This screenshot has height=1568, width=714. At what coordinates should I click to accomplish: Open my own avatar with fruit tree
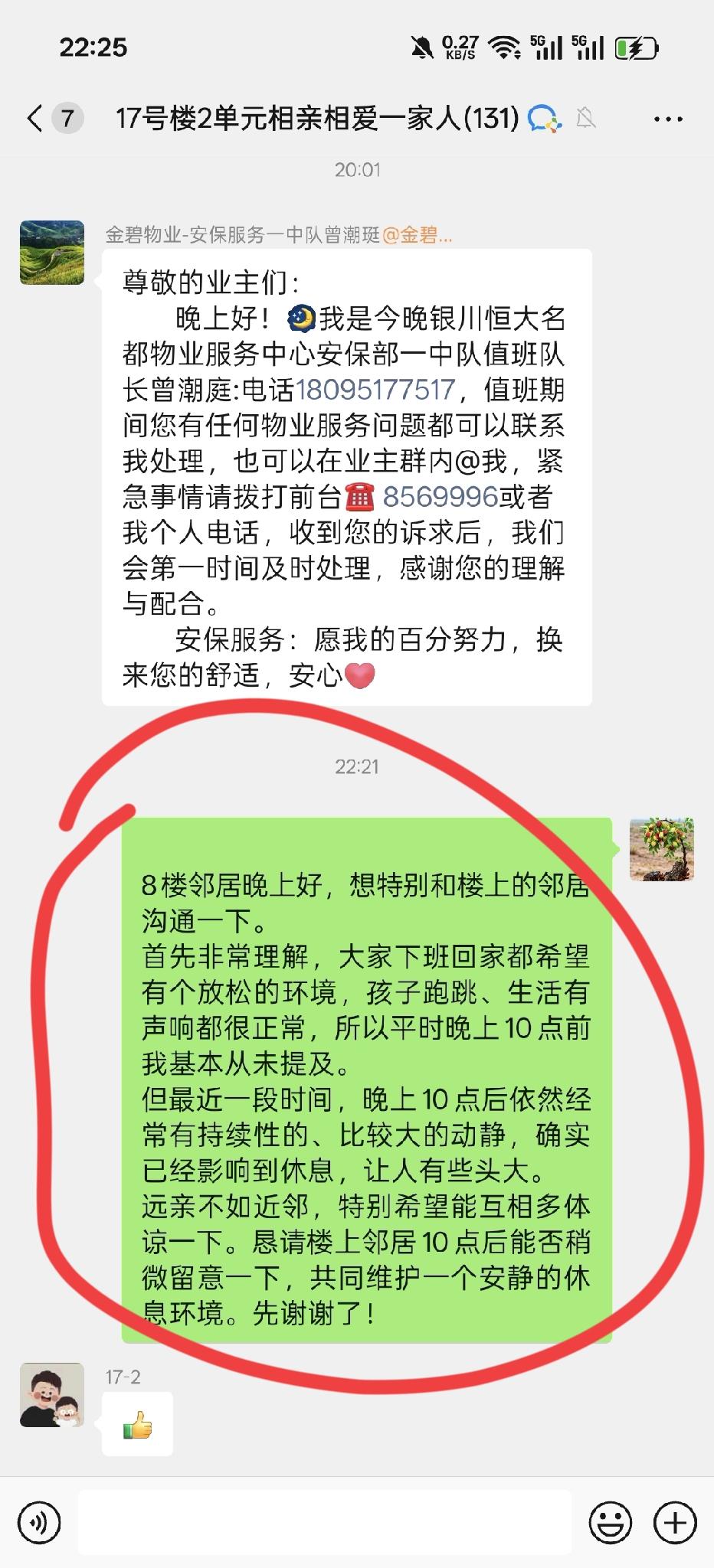pos(662,849)
